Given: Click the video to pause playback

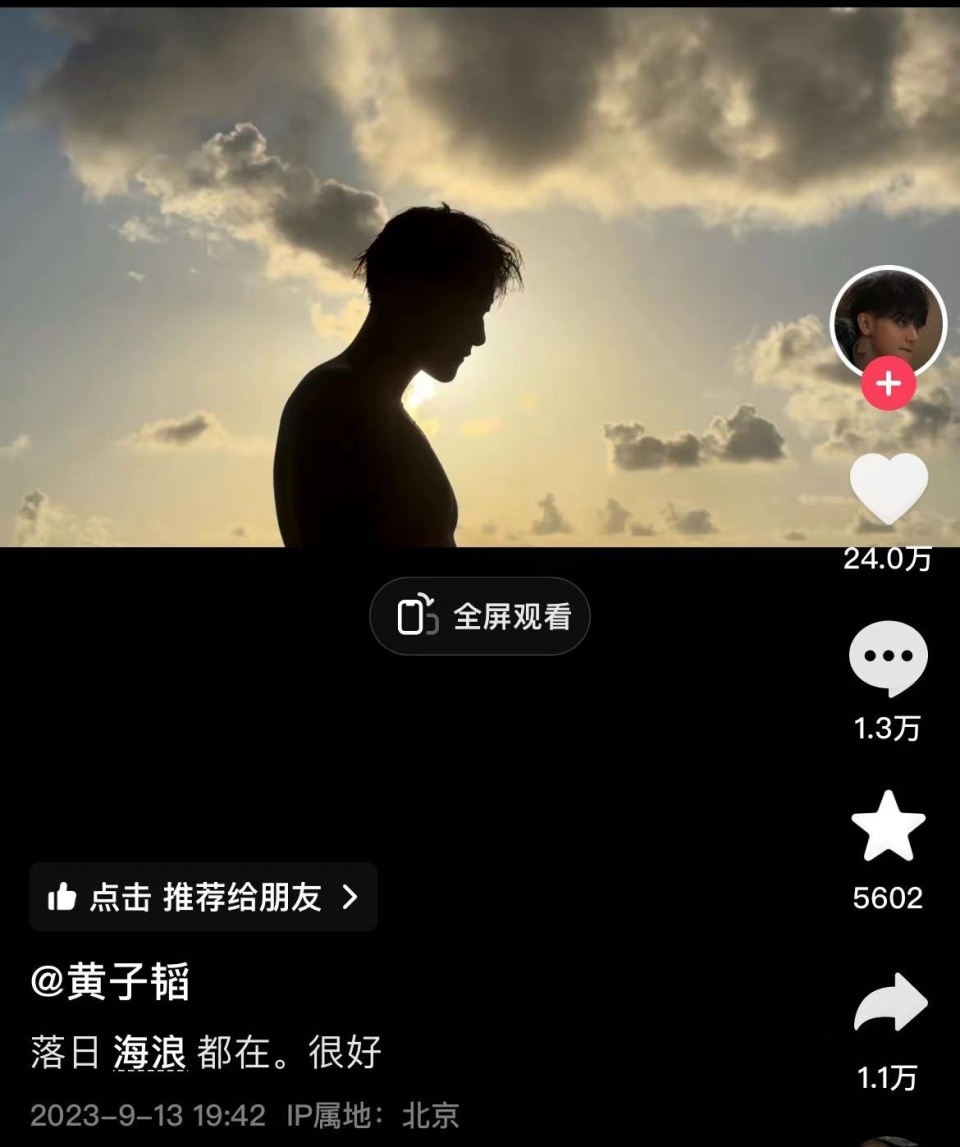Looking at the screenshot, I should point(400,280).
